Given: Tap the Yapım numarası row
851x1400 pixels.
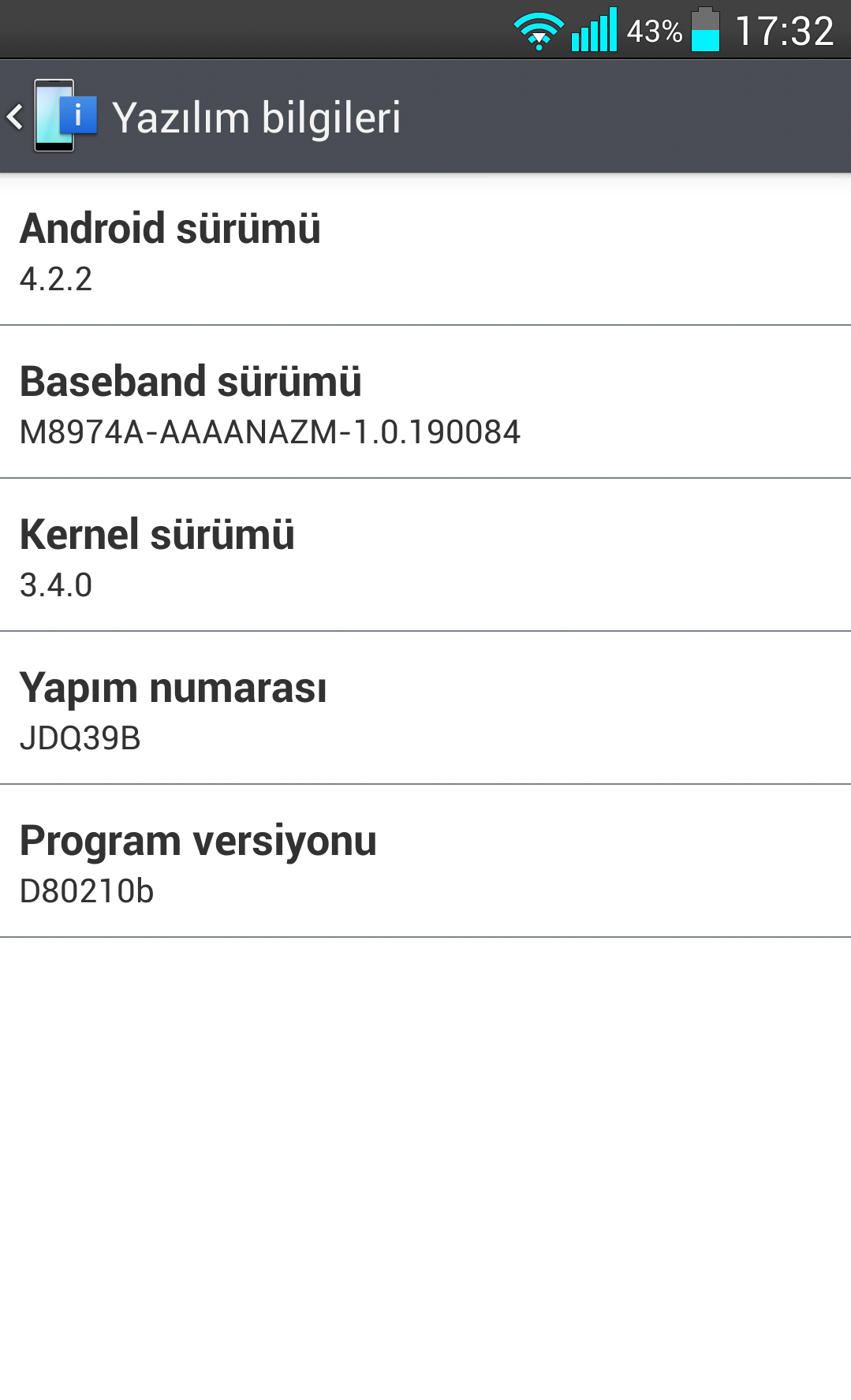Looking at the screenshot, I should coord(425,707).
